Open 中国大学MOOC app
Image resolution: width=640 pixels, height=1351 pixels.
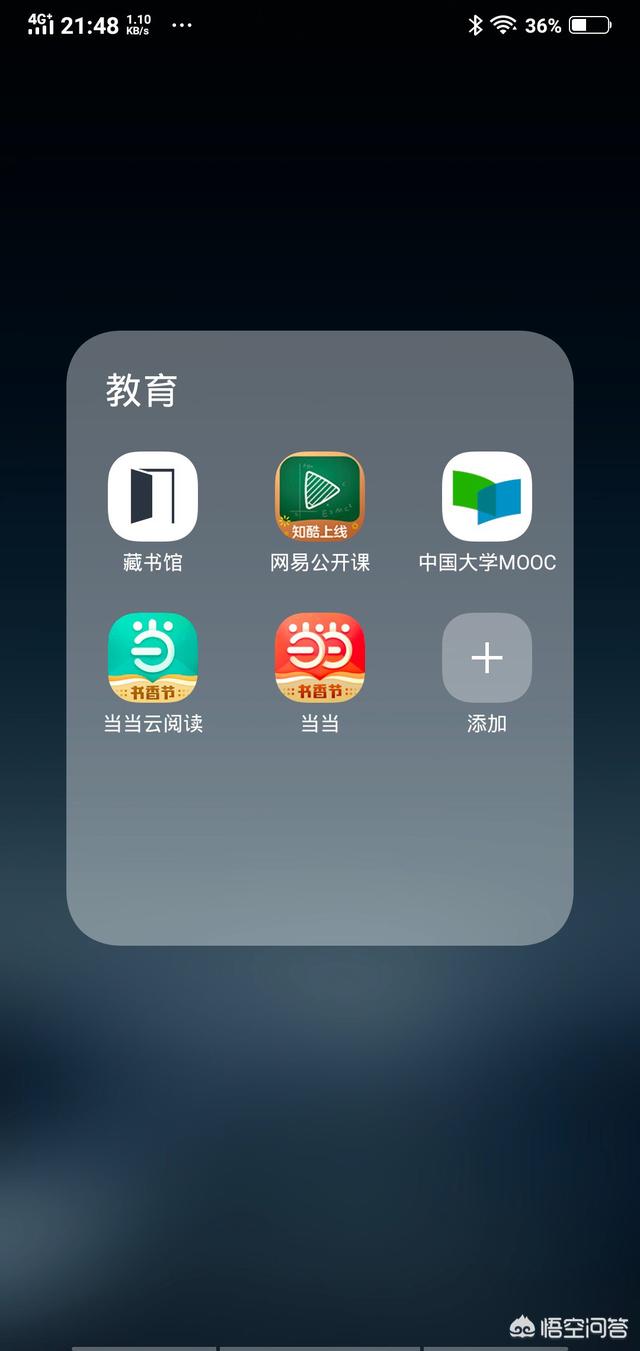(487, 497)
